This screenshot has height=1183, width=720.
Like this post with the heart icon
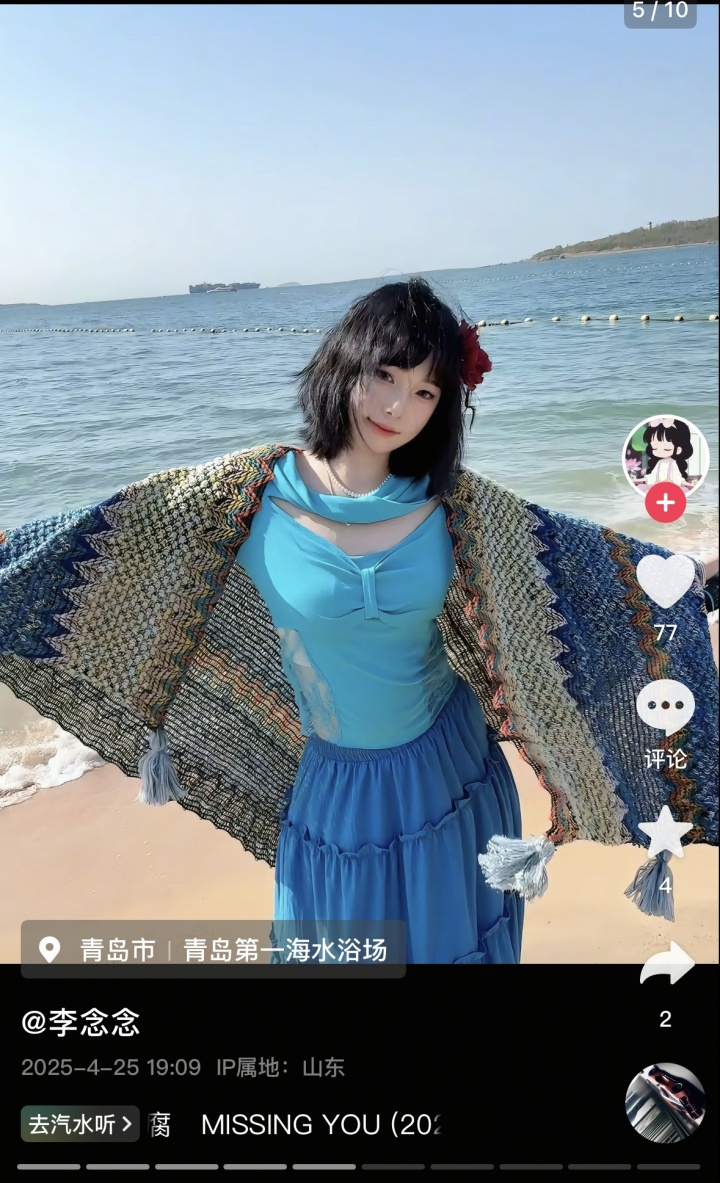[x=666, y=583]
